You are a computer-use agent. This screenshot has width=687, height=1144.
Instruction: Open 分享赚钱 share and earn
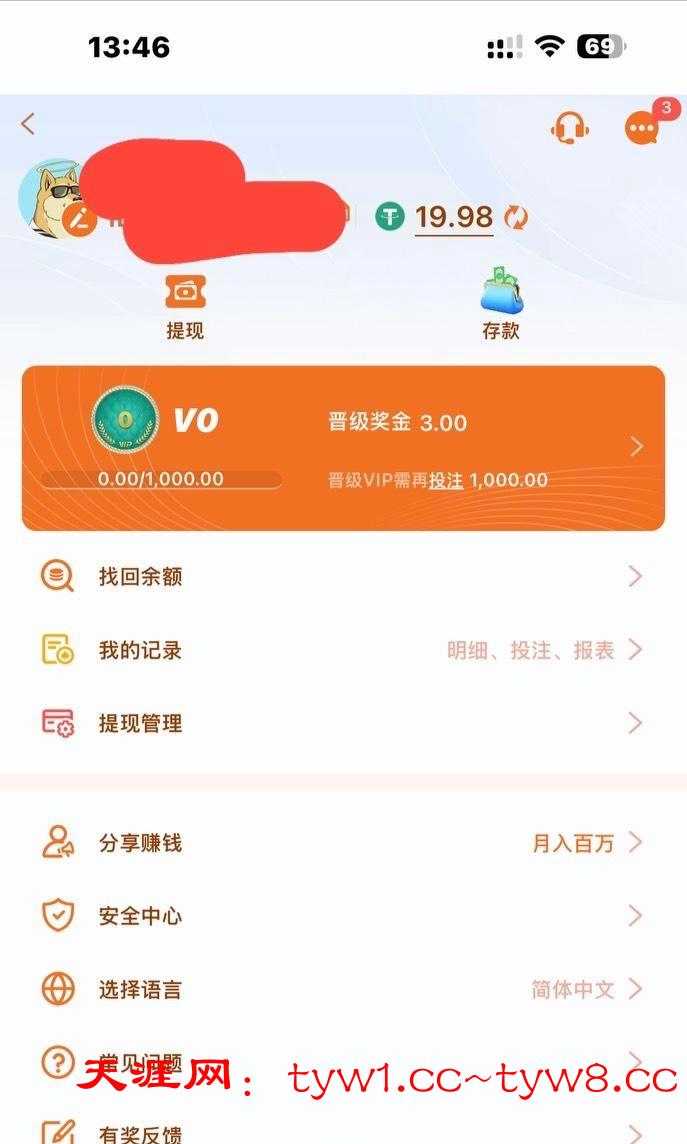pyautogui.click(x=141, y=843)
